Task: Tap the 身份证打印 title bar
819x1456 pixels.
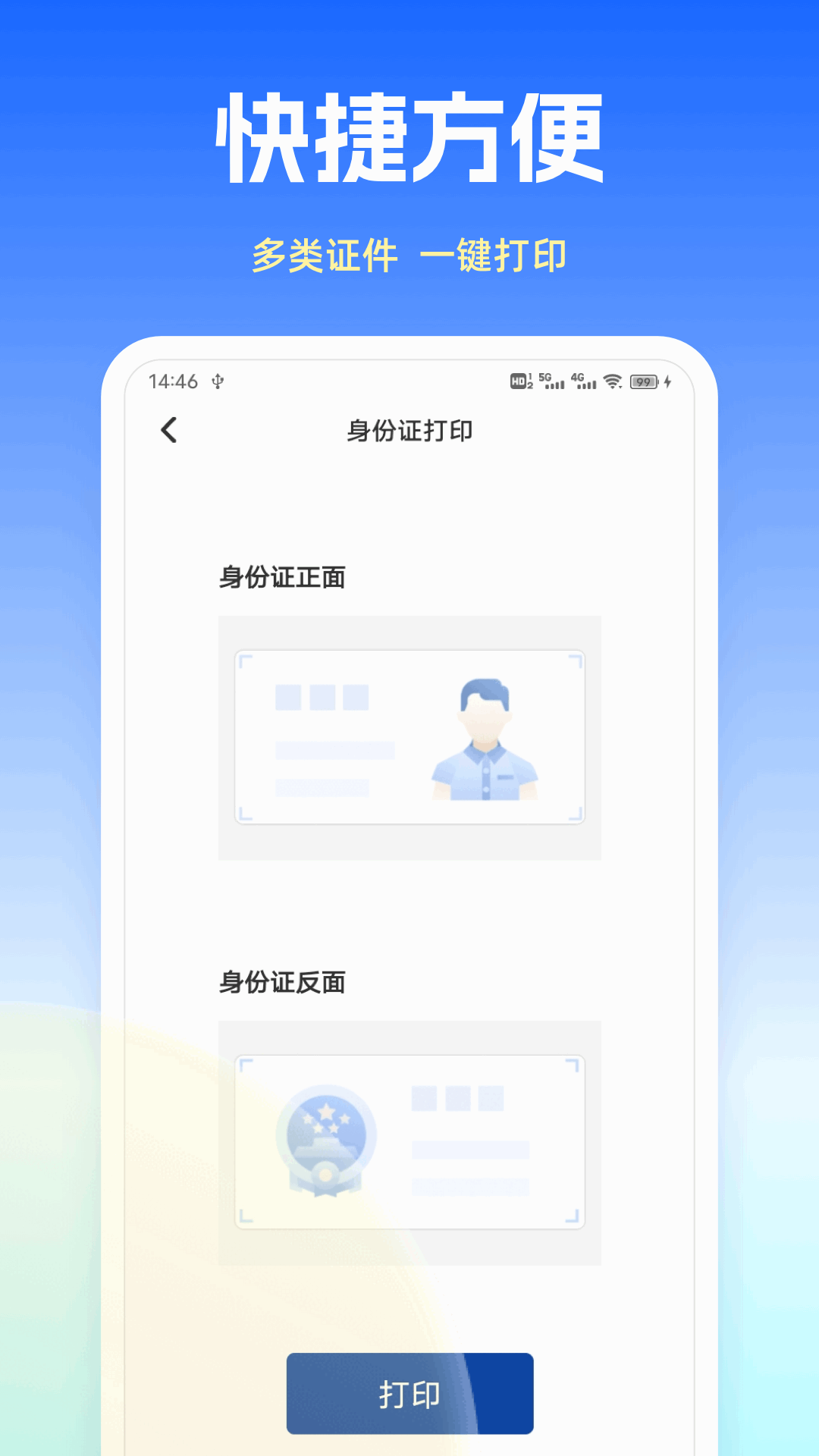Action: pos(409,429)
